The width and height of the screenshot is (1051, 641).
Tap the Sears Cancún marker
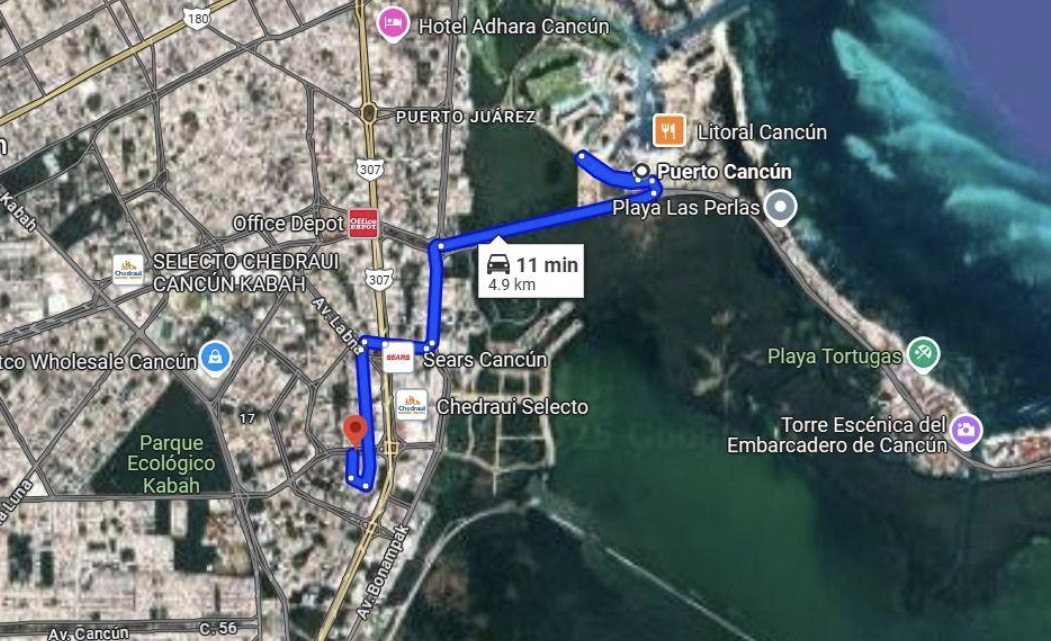[x=399, y=357]
